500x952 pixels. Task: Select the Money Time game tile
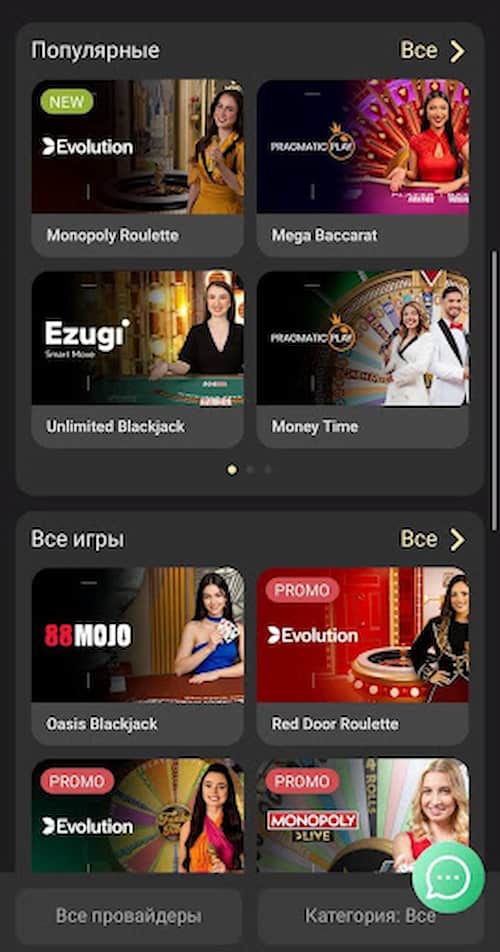point(363,359)
